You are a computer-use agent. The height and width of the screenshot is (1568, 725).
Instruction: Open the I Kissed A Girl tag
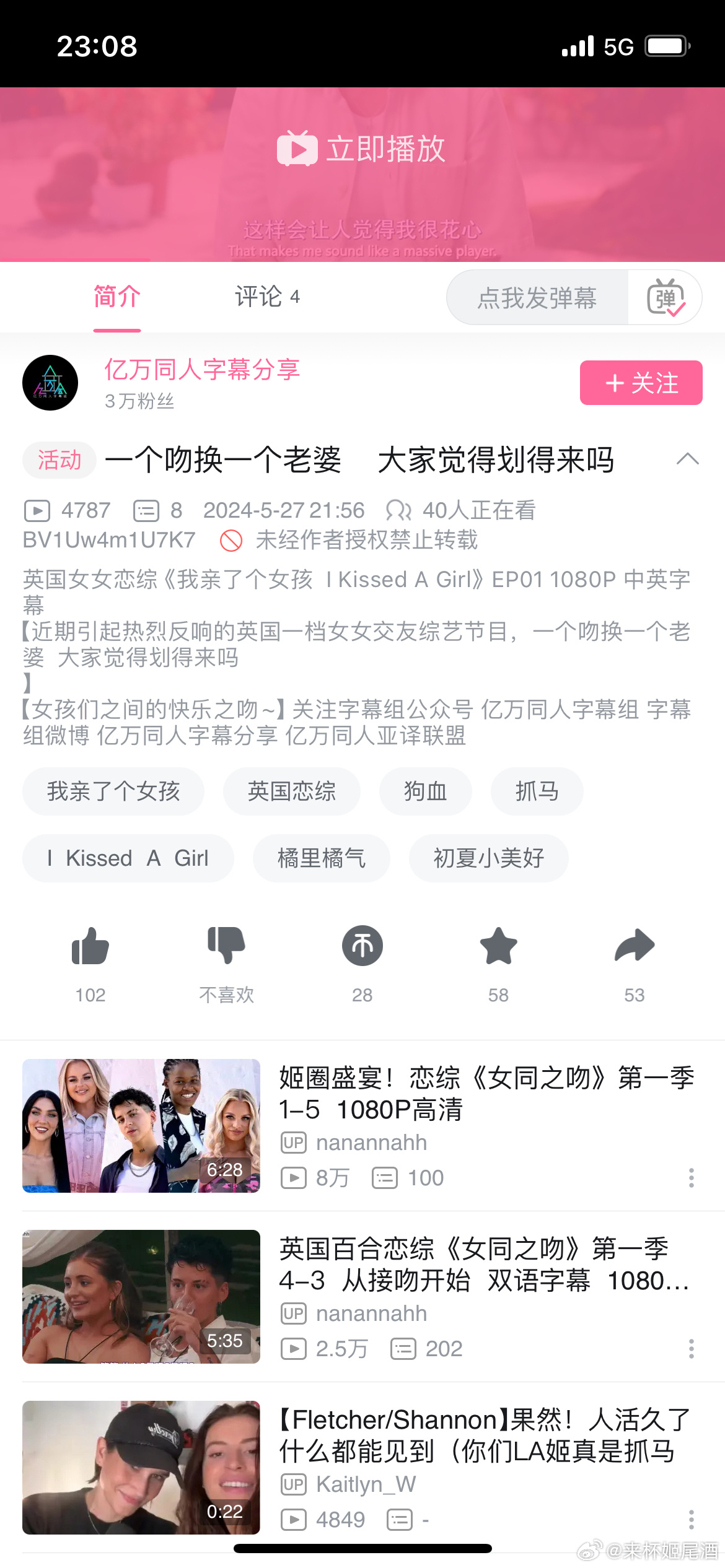pos(128,858)
